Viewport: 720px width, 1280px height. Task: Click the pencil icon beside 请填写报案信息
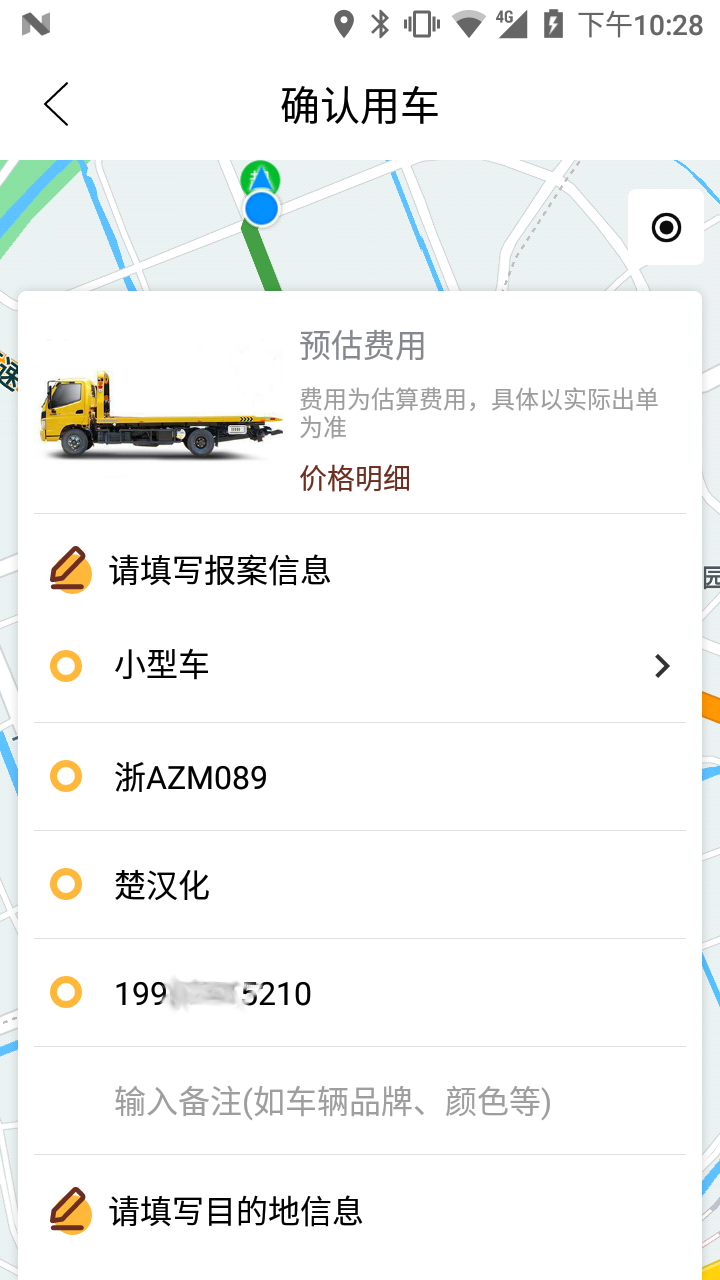(x=68, y=570)
